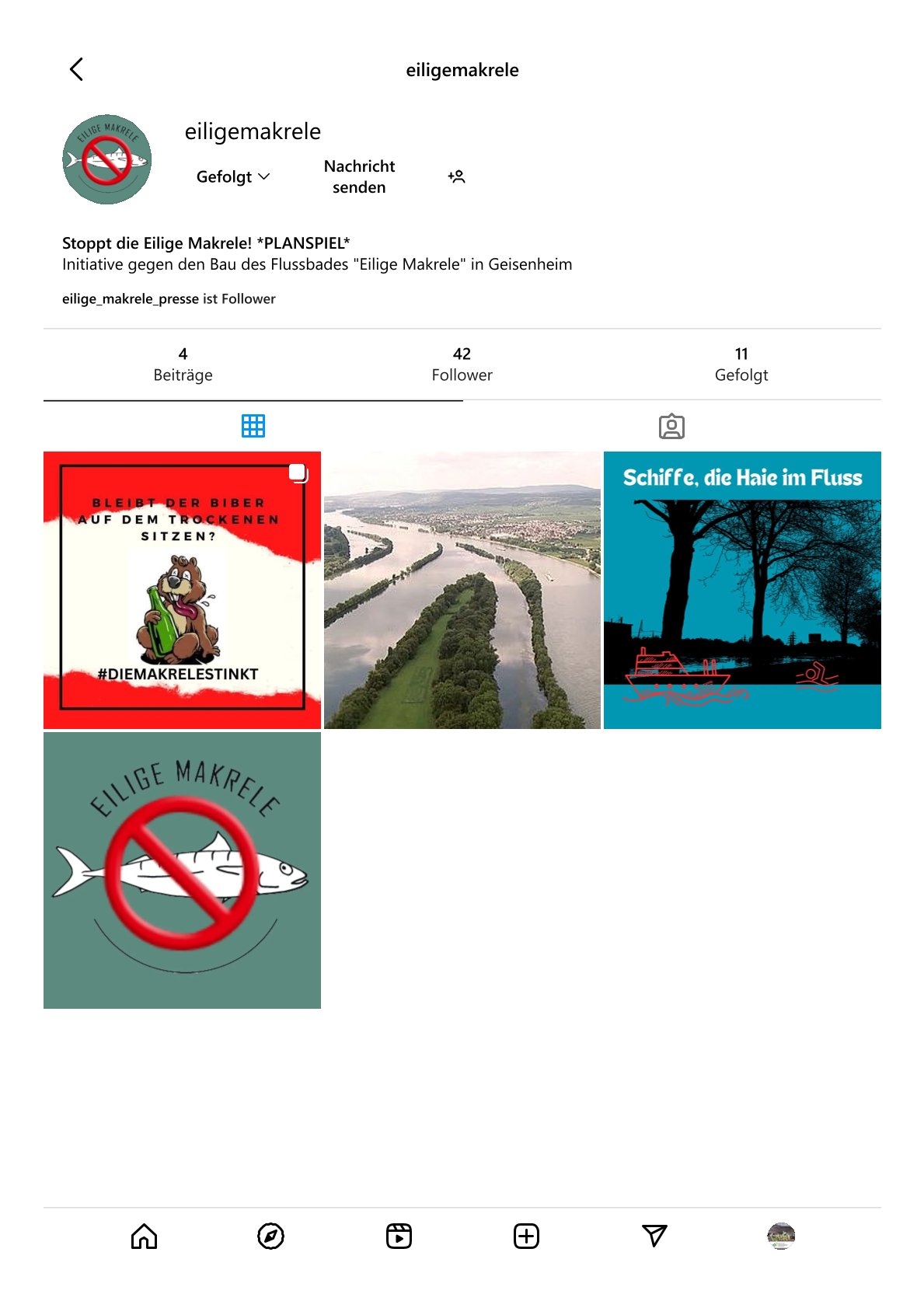Screen dimensions: 924x1308
Task: Go back using the arrow icon
Action: tap(76, 69)
